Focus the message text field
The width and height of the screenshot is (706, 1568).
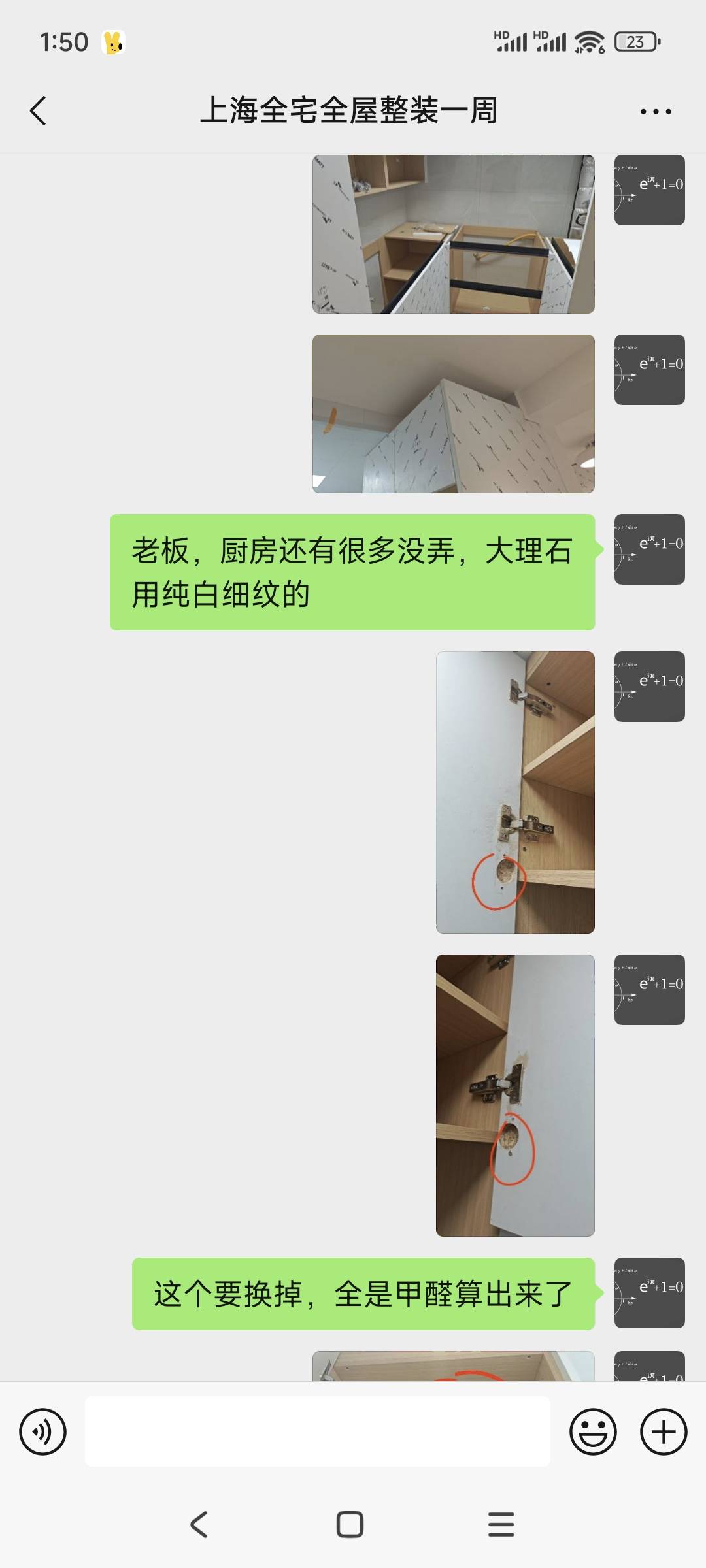pos(317,1432)
